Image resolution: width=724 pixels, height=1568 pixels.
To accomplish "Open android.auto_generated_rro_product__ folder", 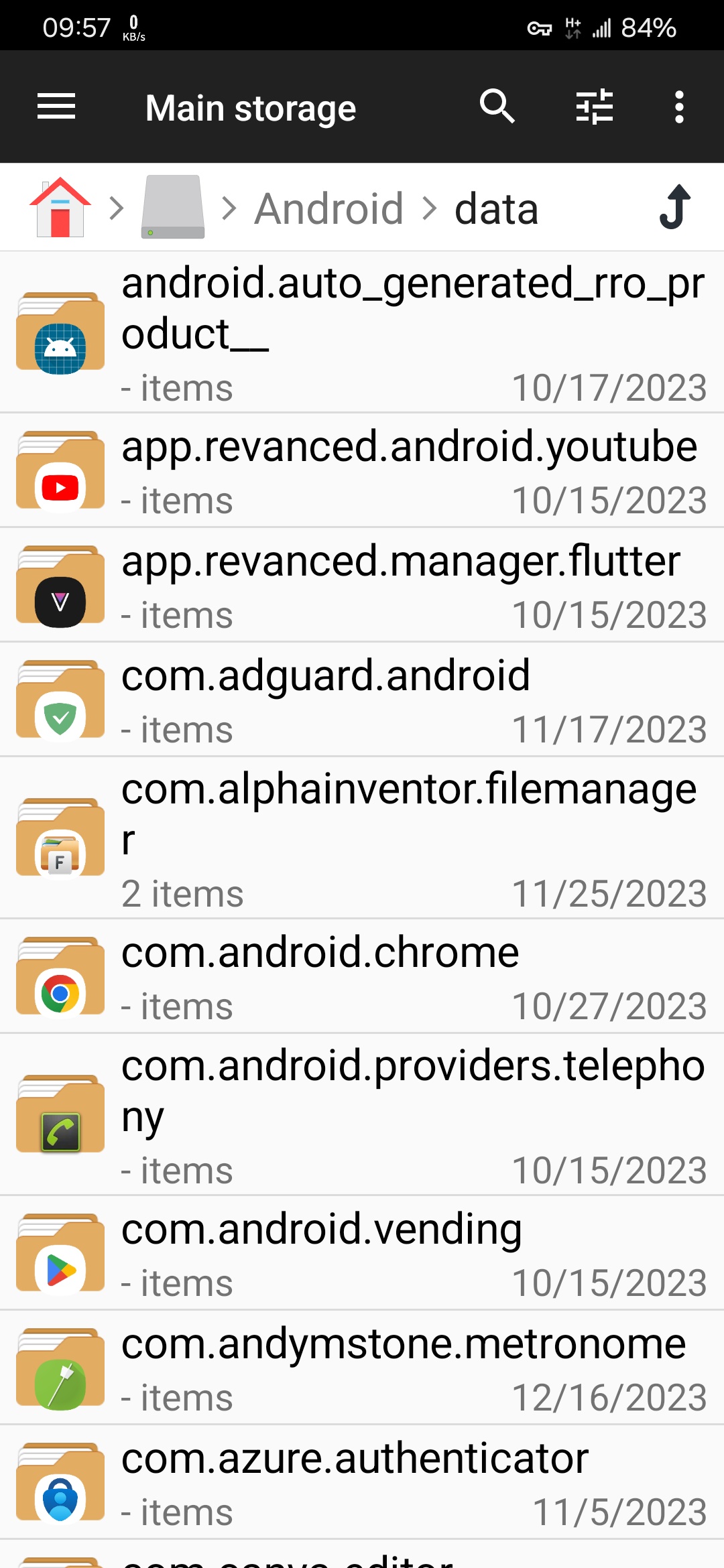I will [362, 332].
